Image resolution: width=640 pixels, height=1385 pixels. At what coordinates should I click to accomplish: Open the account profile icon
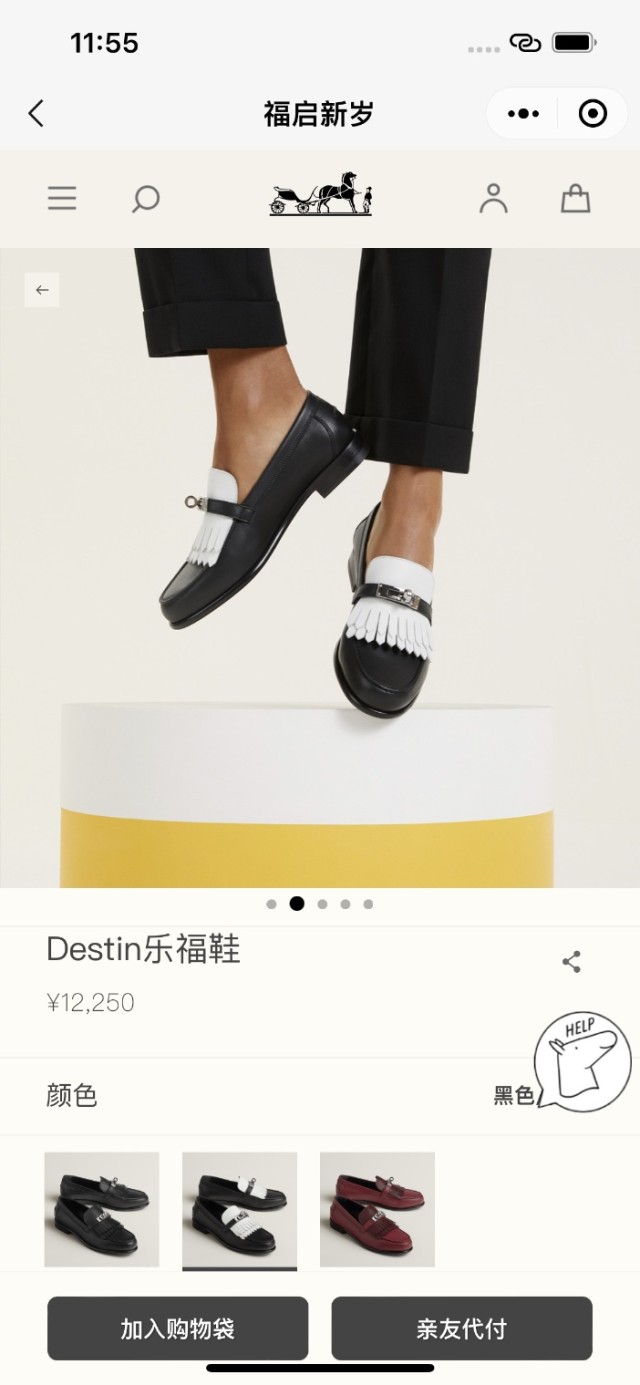(493, 198)
